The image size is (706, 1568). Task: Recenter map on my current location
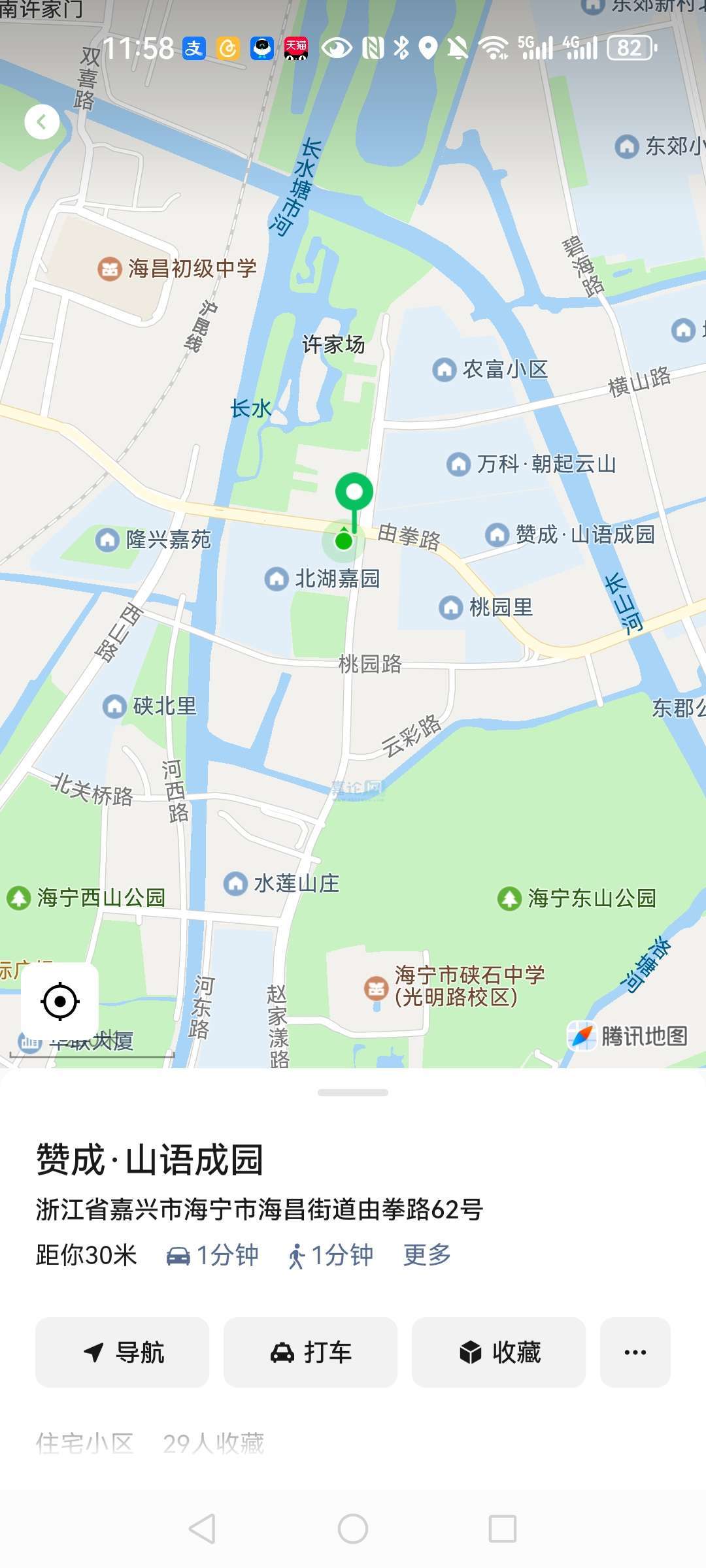click(x=60, y=1001)
